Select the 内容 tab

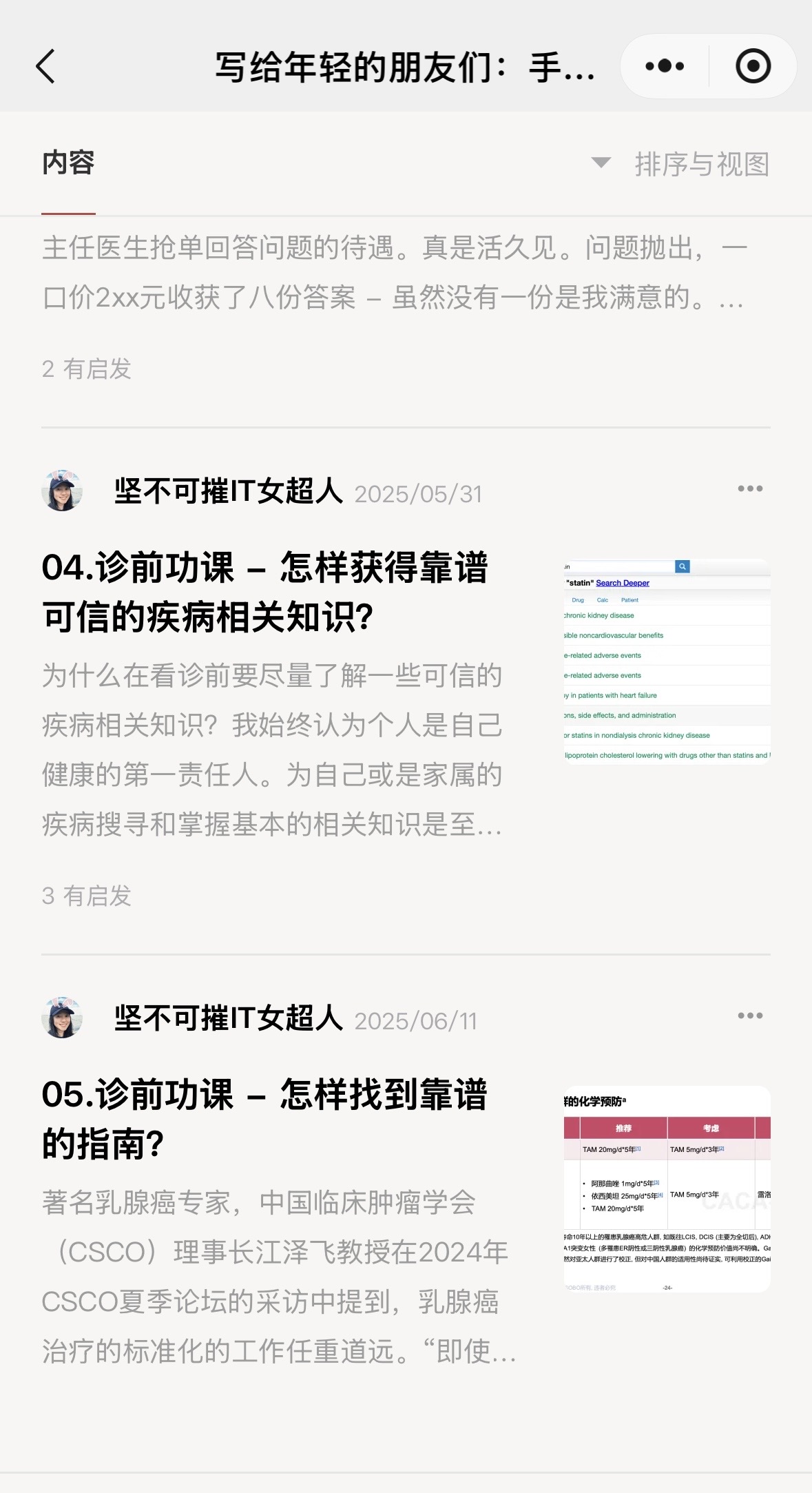68,163
